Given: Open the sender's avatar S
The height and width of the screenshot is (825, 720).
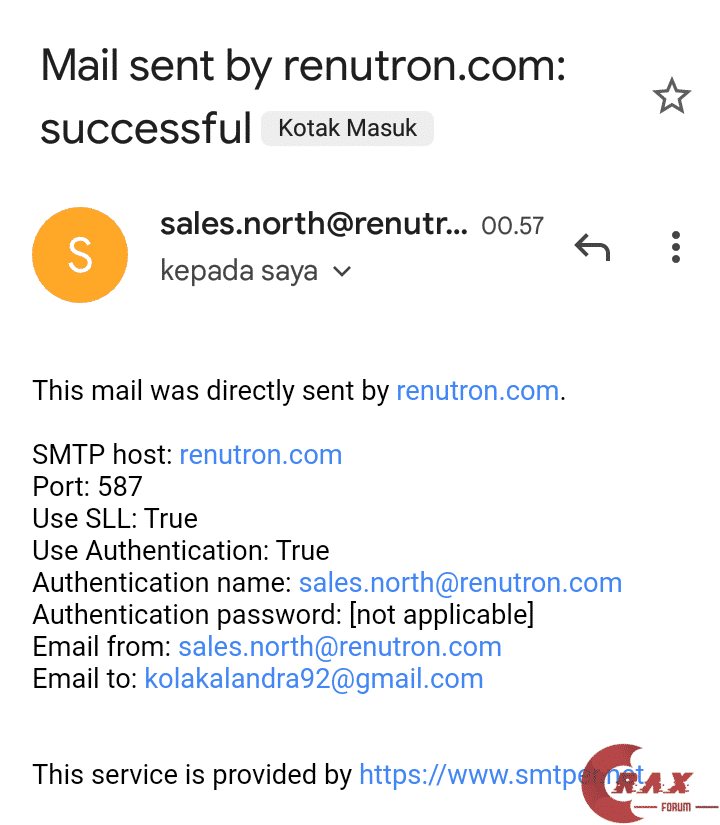Looking at the screenshot, I should tap(80, 254).
